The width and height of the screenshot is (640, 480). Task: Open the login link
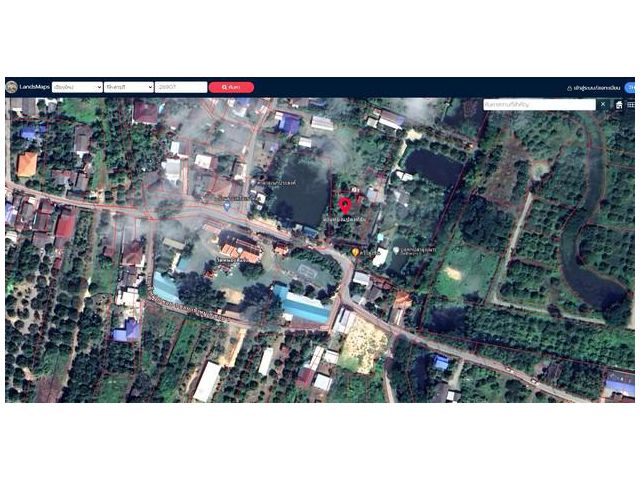pos(593,88)
